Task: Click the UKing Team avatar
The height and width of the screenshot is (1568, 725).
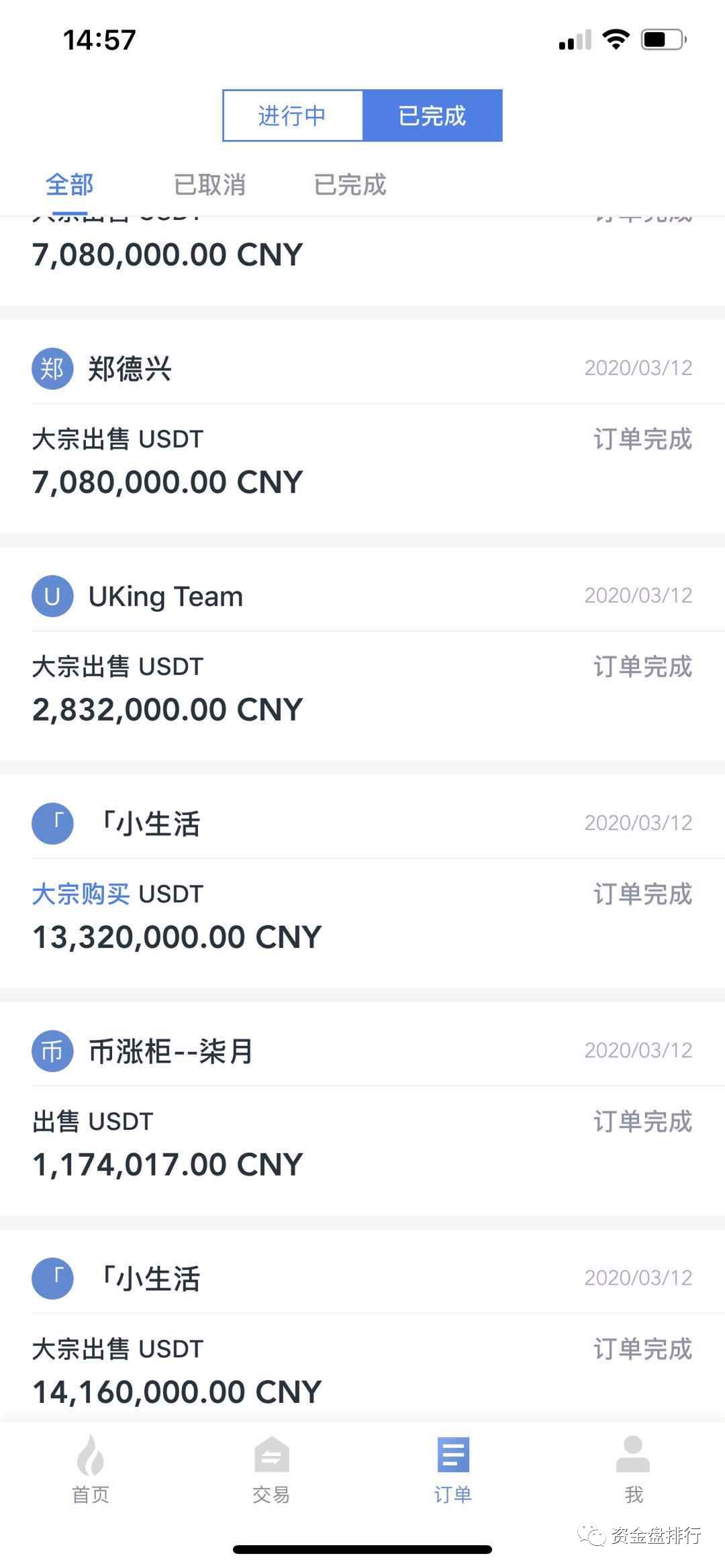Action: click(x=52, y=596)
